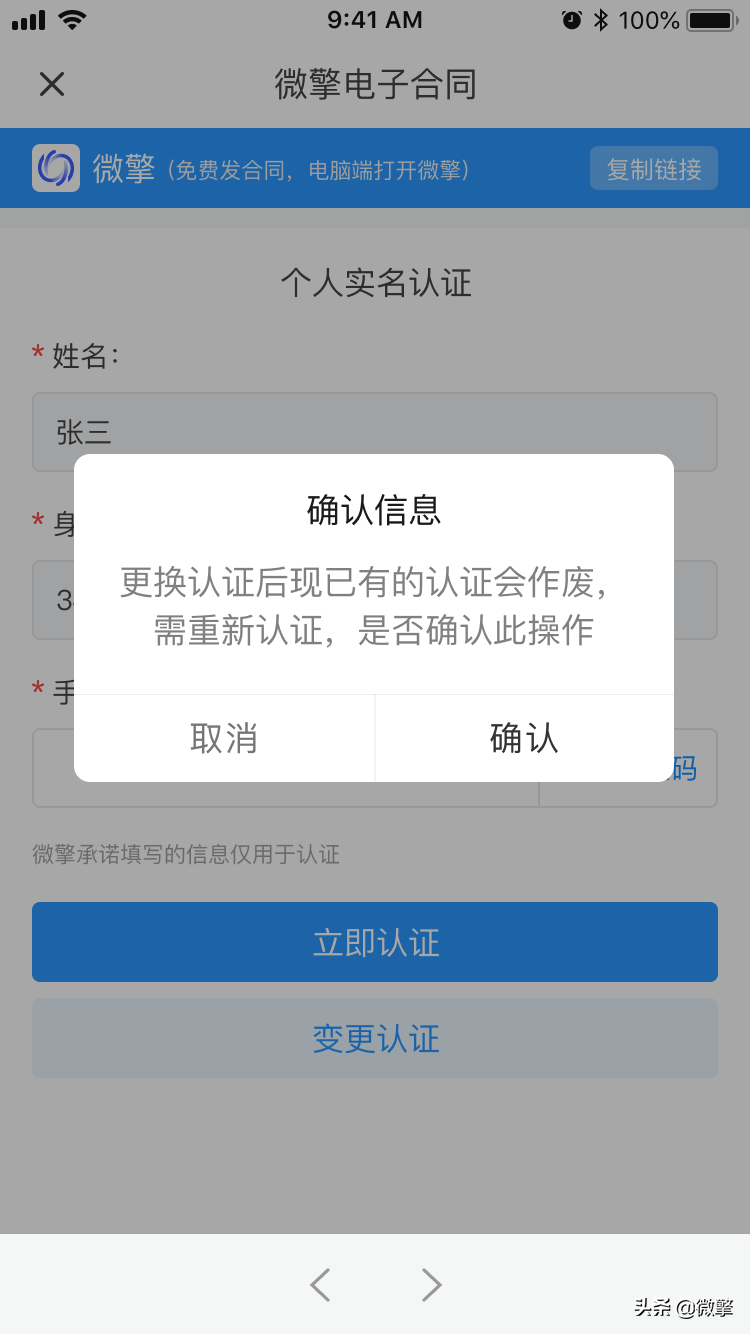This screenshot has height=1334, width=750.
Task: Close the 微擎电子合同 page
Action: pos(52,84)
